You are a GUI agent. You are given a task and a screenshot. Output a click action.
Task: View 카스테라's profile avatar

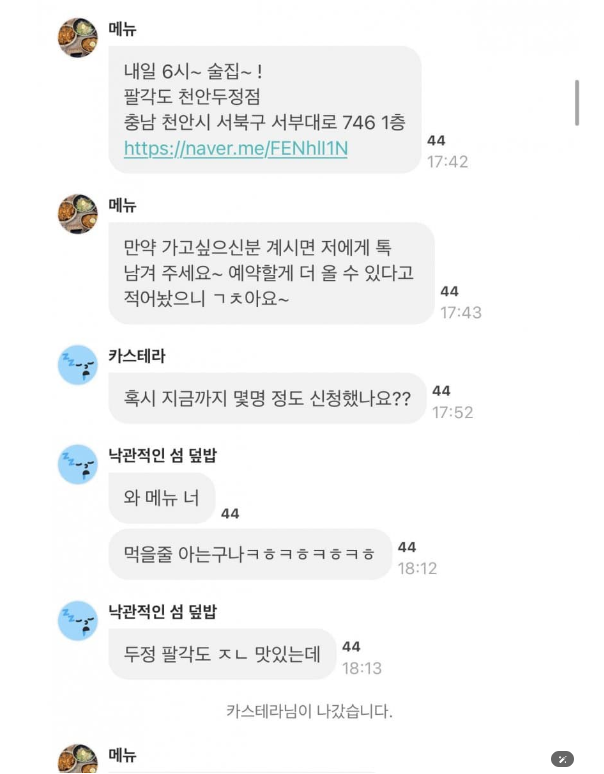tap(78, 366)
